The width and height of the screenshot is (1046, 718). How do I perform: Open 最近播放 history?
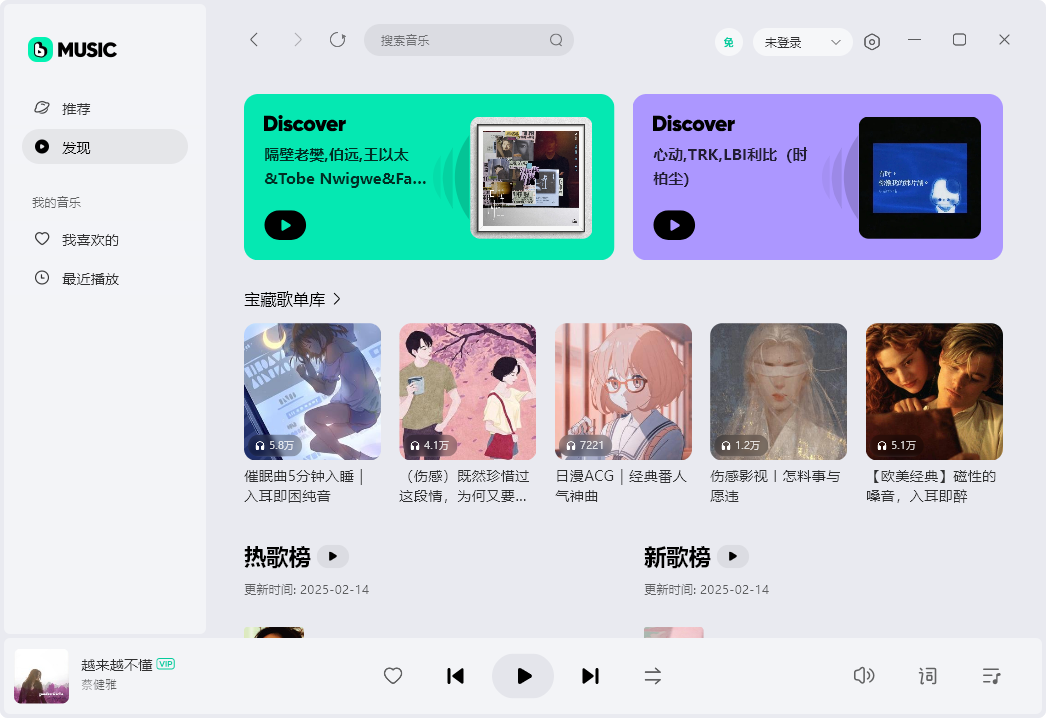[x=90, y=279]
